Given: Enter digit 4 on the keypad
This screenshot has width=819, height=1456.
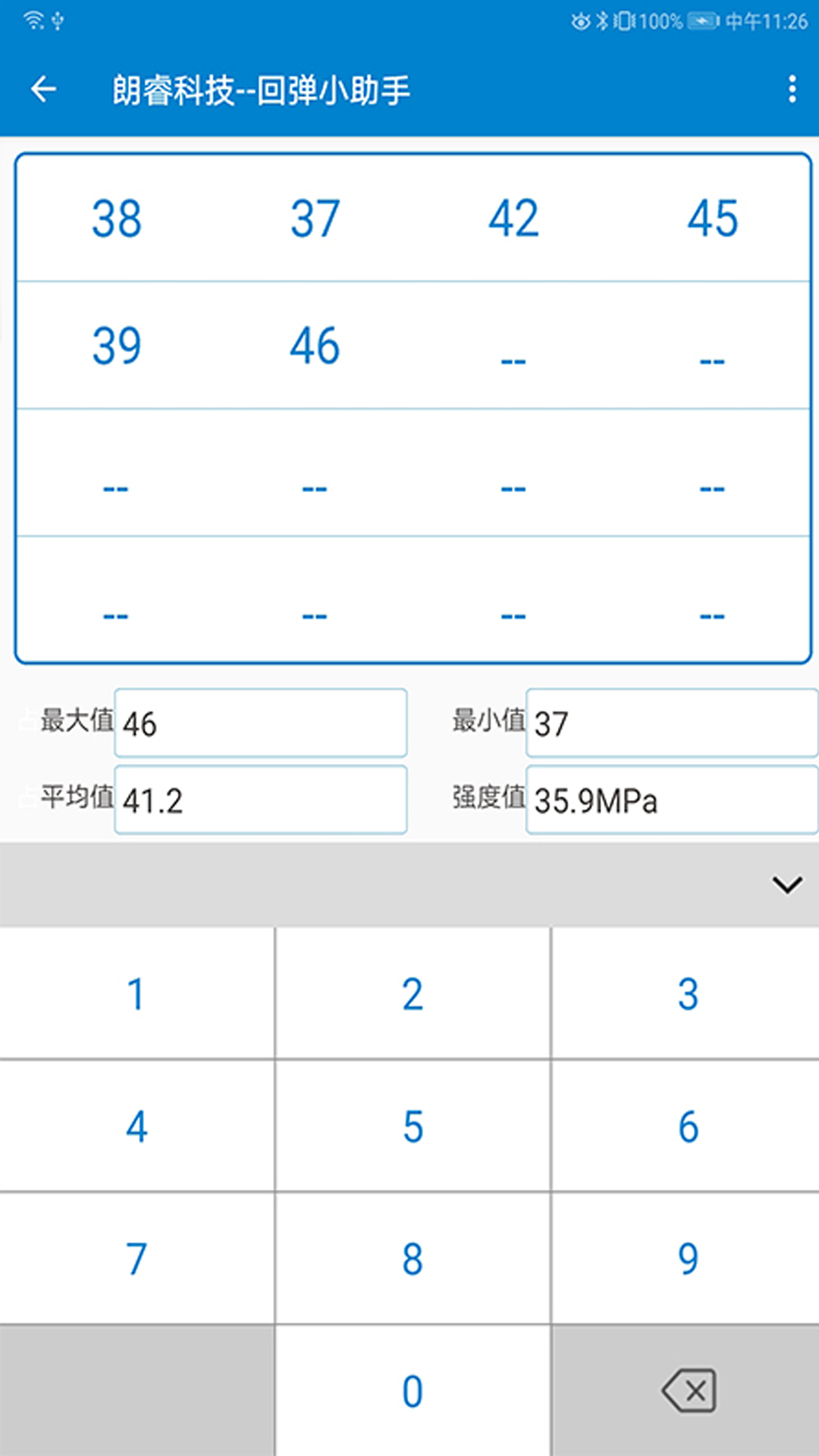Looking at the screenshot, I should [x=136, y=1125].
